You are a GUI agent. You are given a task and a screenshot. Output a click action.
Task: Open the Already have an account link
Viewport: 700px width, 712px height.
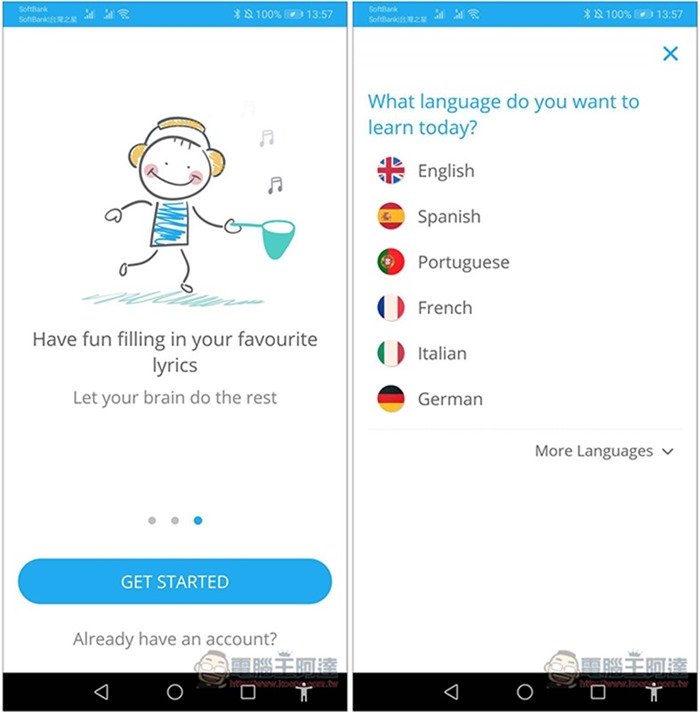click(x=175, y=638)
